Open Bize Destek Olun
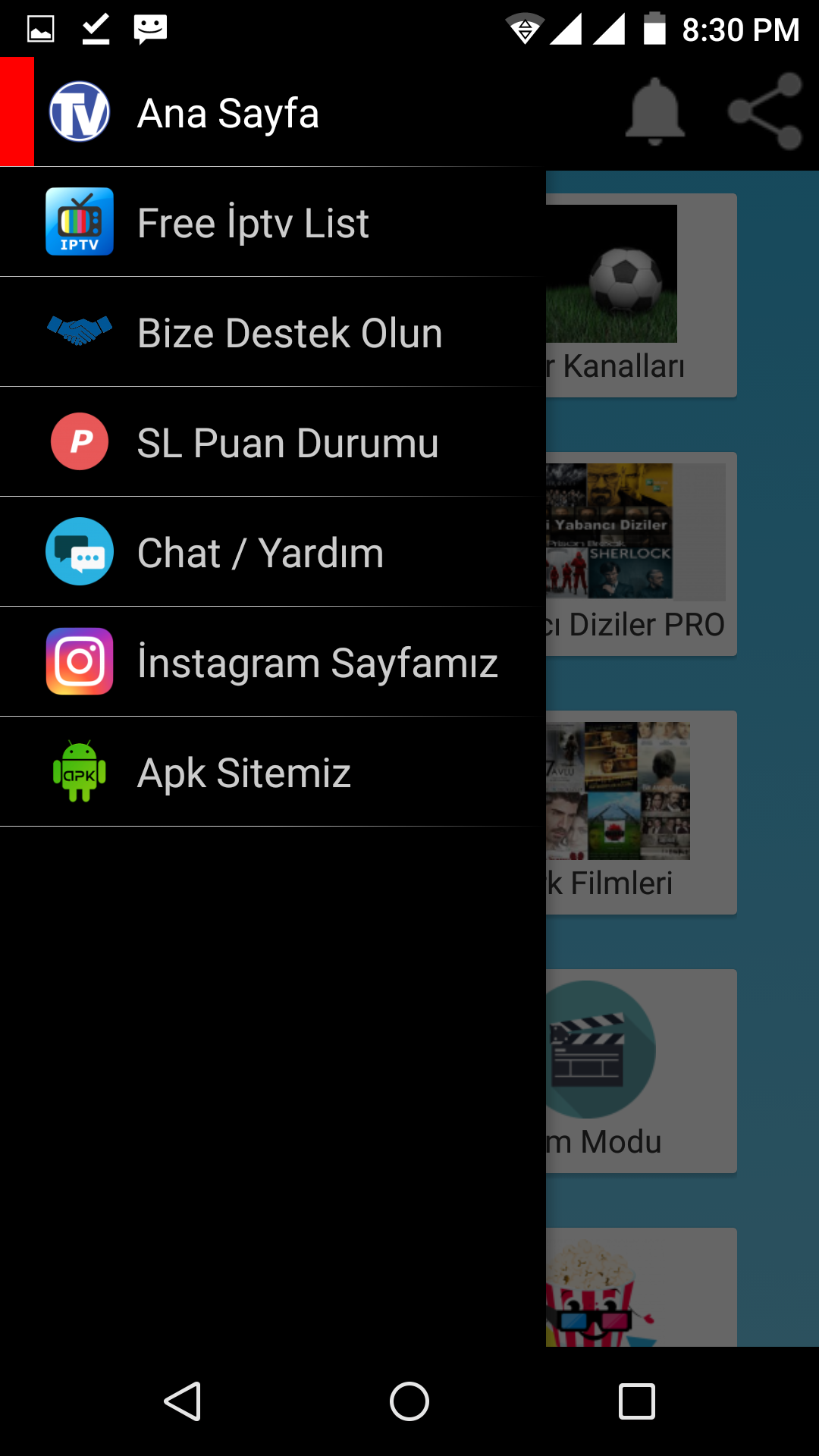This screenshot has height=1456, width=819. 288,333
